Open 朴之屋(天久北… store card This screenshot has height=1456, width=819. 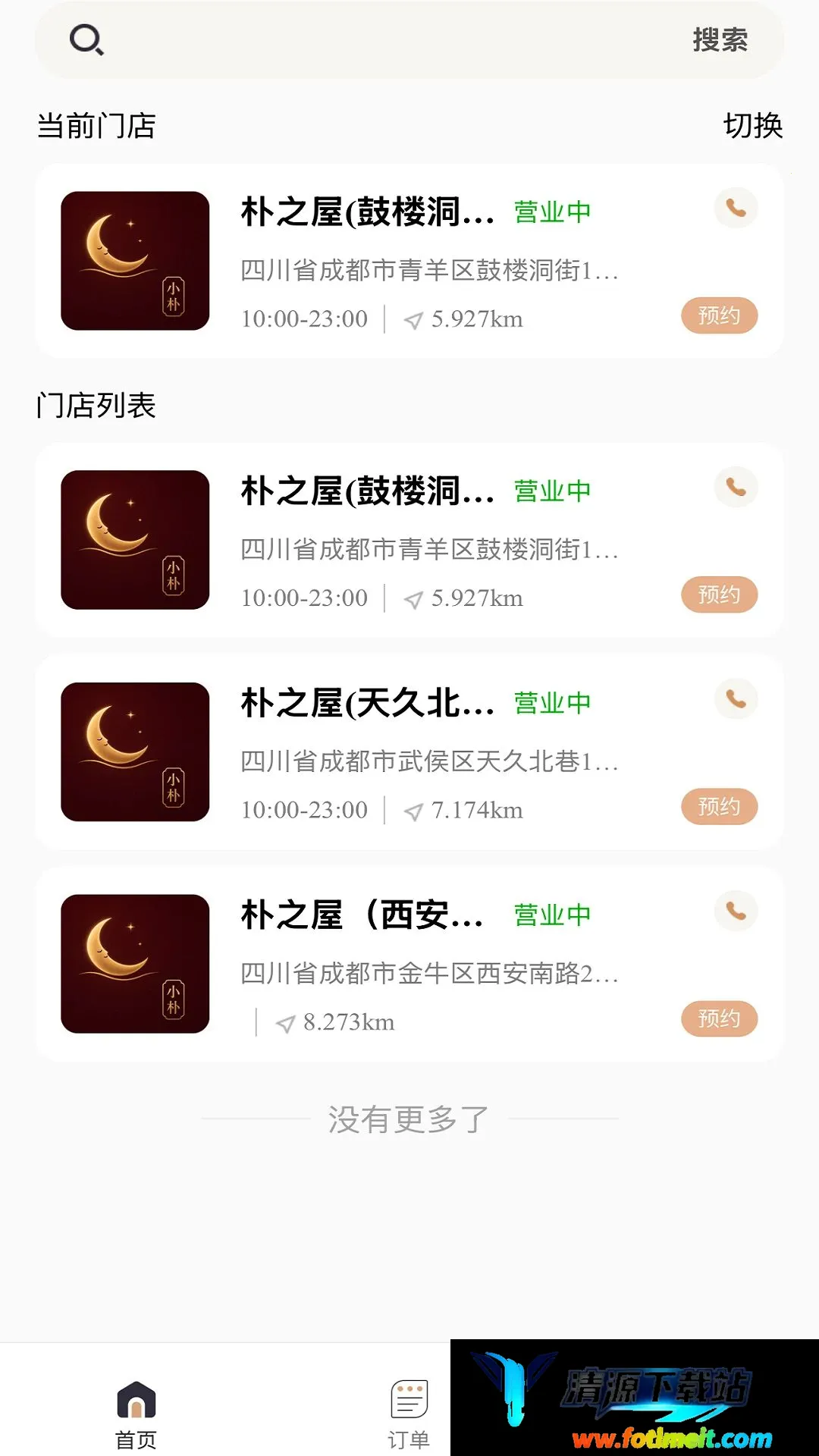point(409,752)
